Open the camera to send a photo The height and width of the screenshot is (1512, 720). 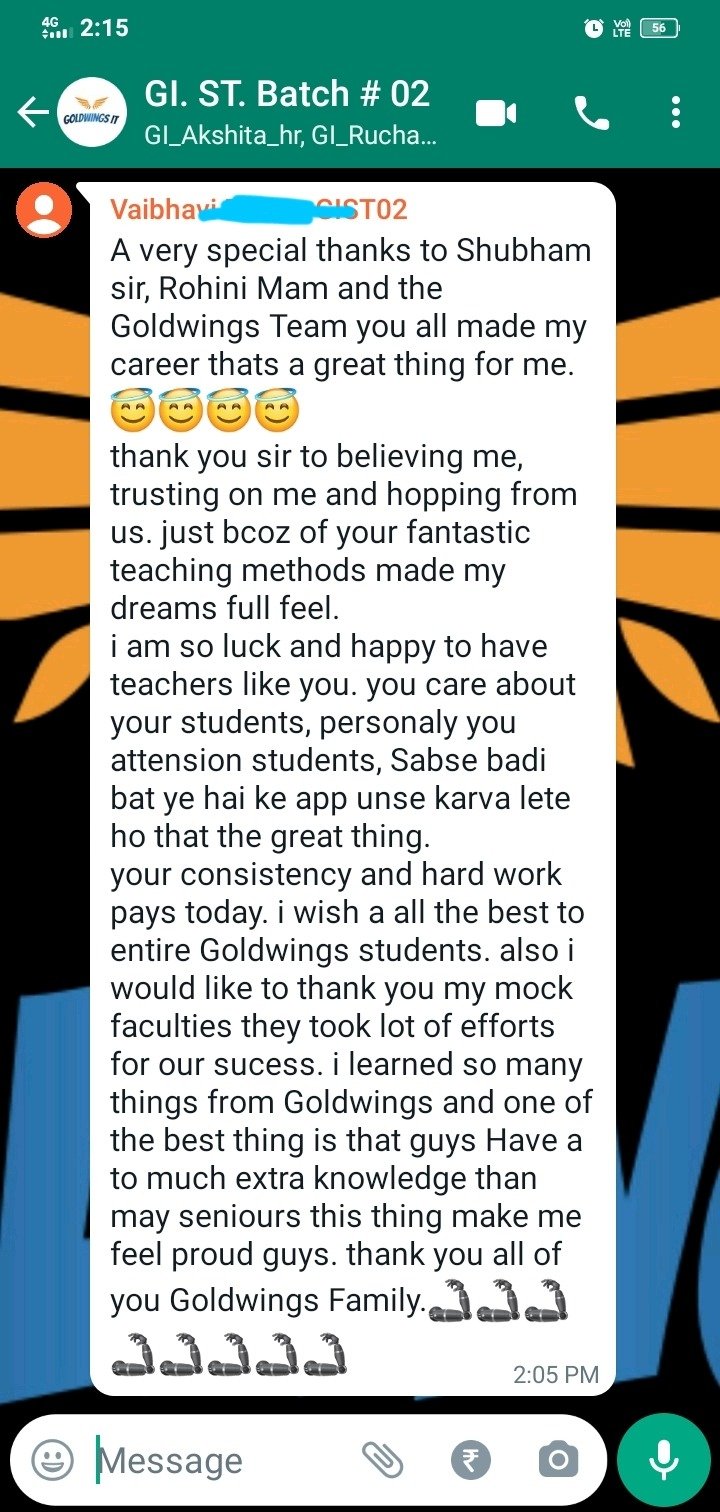pos(558,1461)
